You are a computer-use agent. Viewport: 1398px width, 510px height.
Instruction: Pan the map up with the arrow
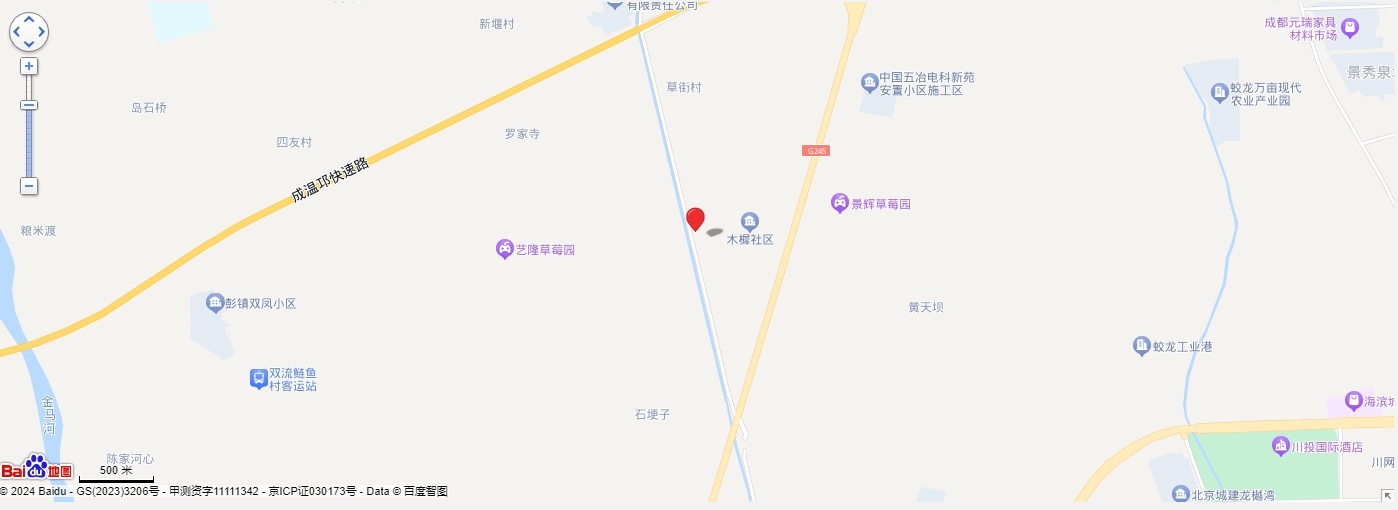pos(29,21)
